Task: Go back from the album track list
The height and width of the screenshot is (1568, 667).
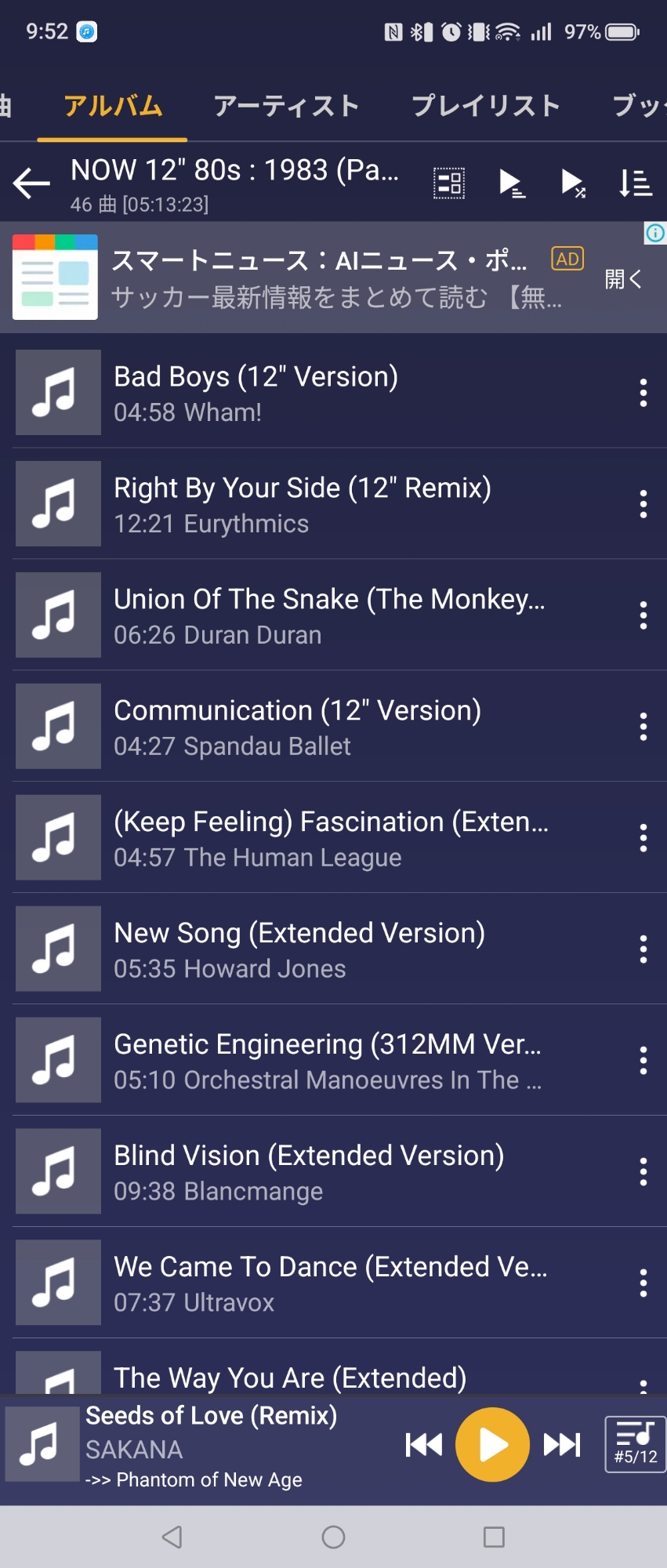Action: click(x=32, y=184)
